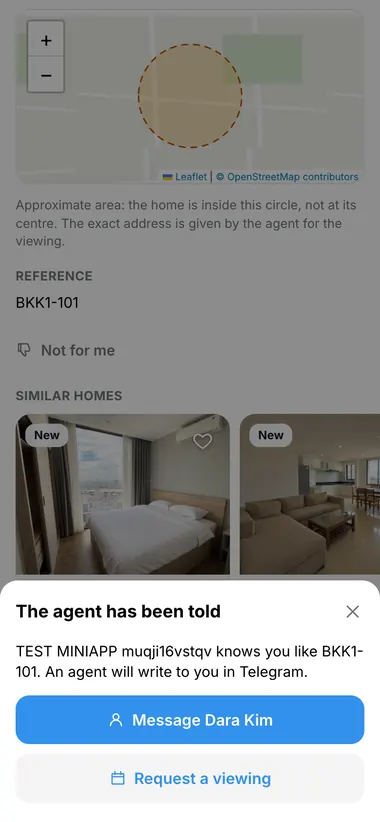The image size is (380, 822).
Task: Request a viewing of this home
Action: (190, 778)
